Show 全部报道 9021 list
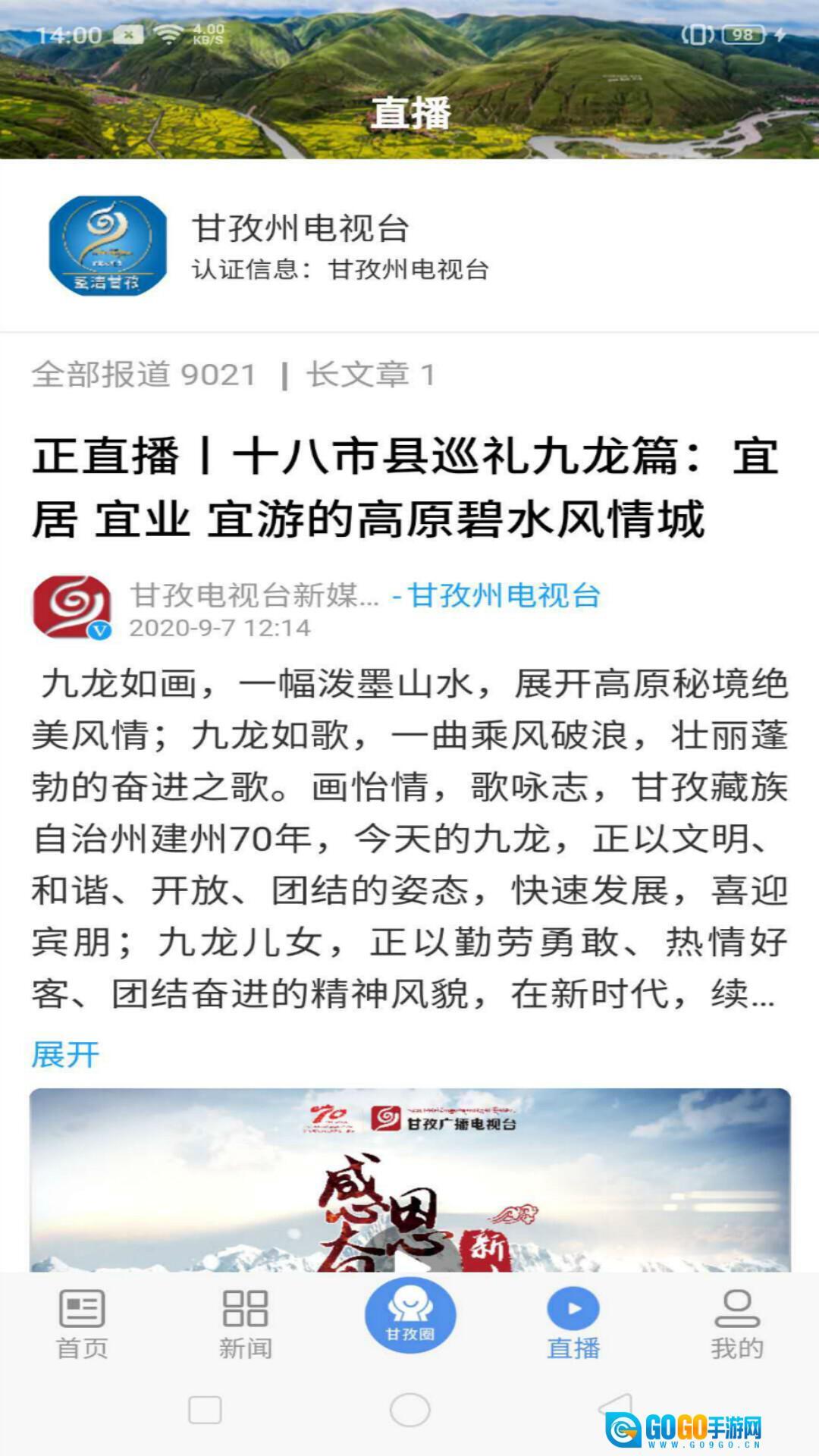Screen dimensions: 819x1456 click(x=144, y=375)
